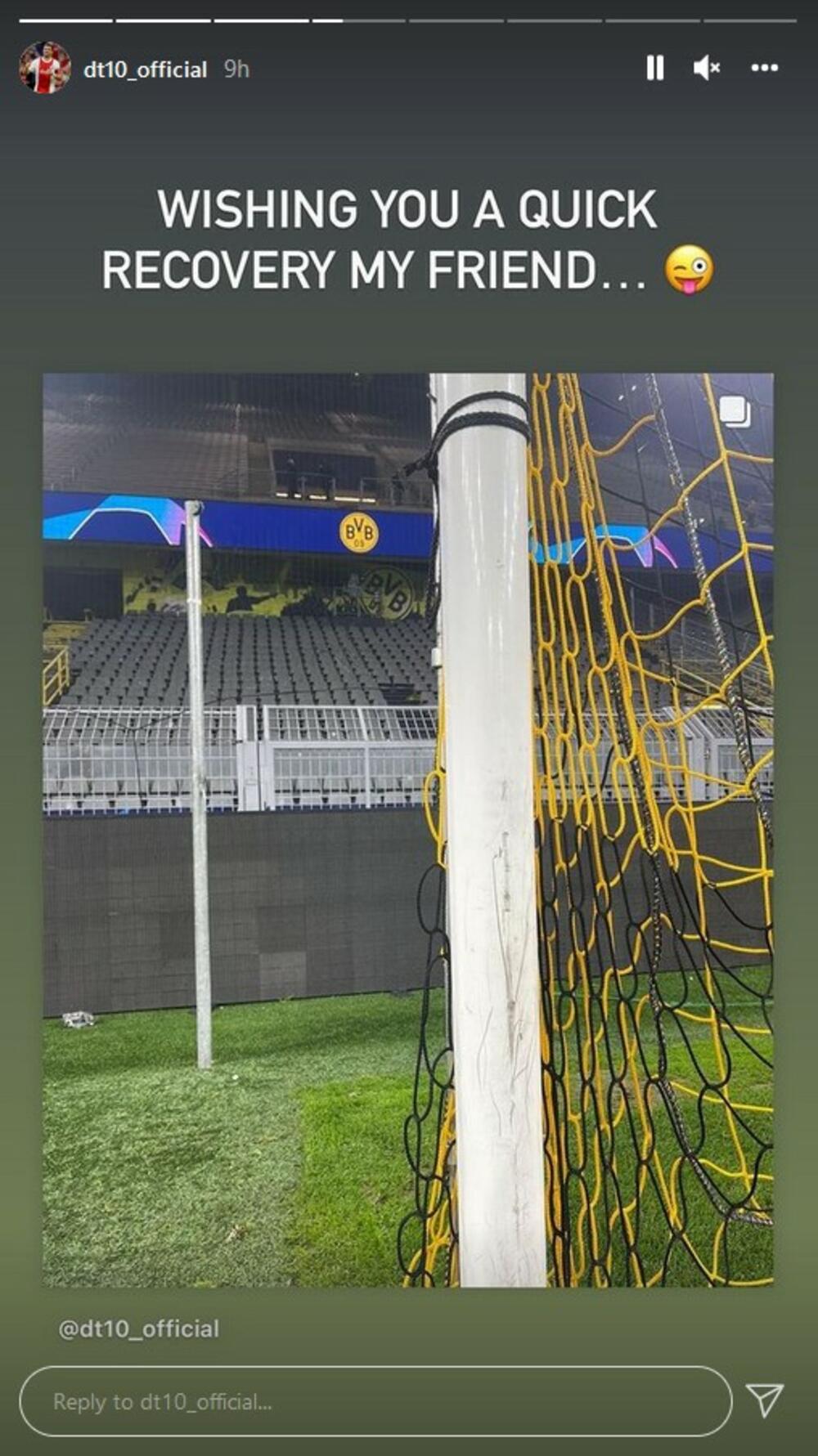This screenshot has width=818, height=1456.
Task: Pause the story playback
Action: [654, 68]
